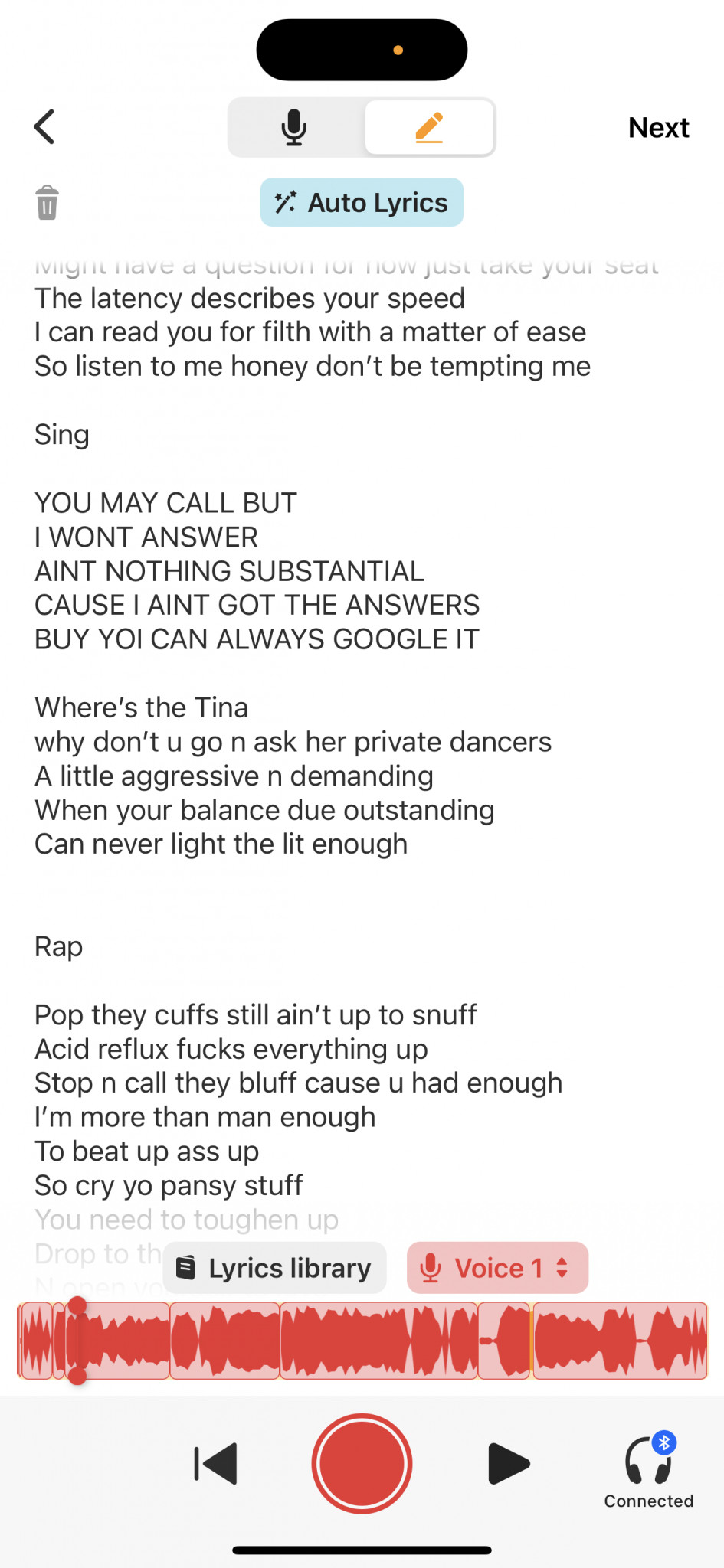Switch to the microphone recording mode
The image size is (724, 1568).
click(x=294, y=127)
